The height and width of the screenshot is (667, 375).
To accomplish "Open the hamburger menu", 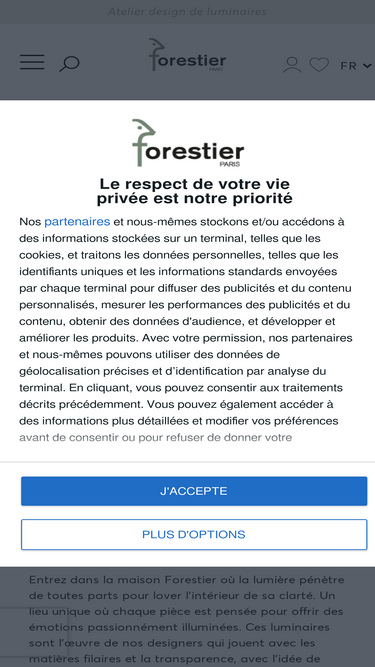I will click(x=32, y=62).
